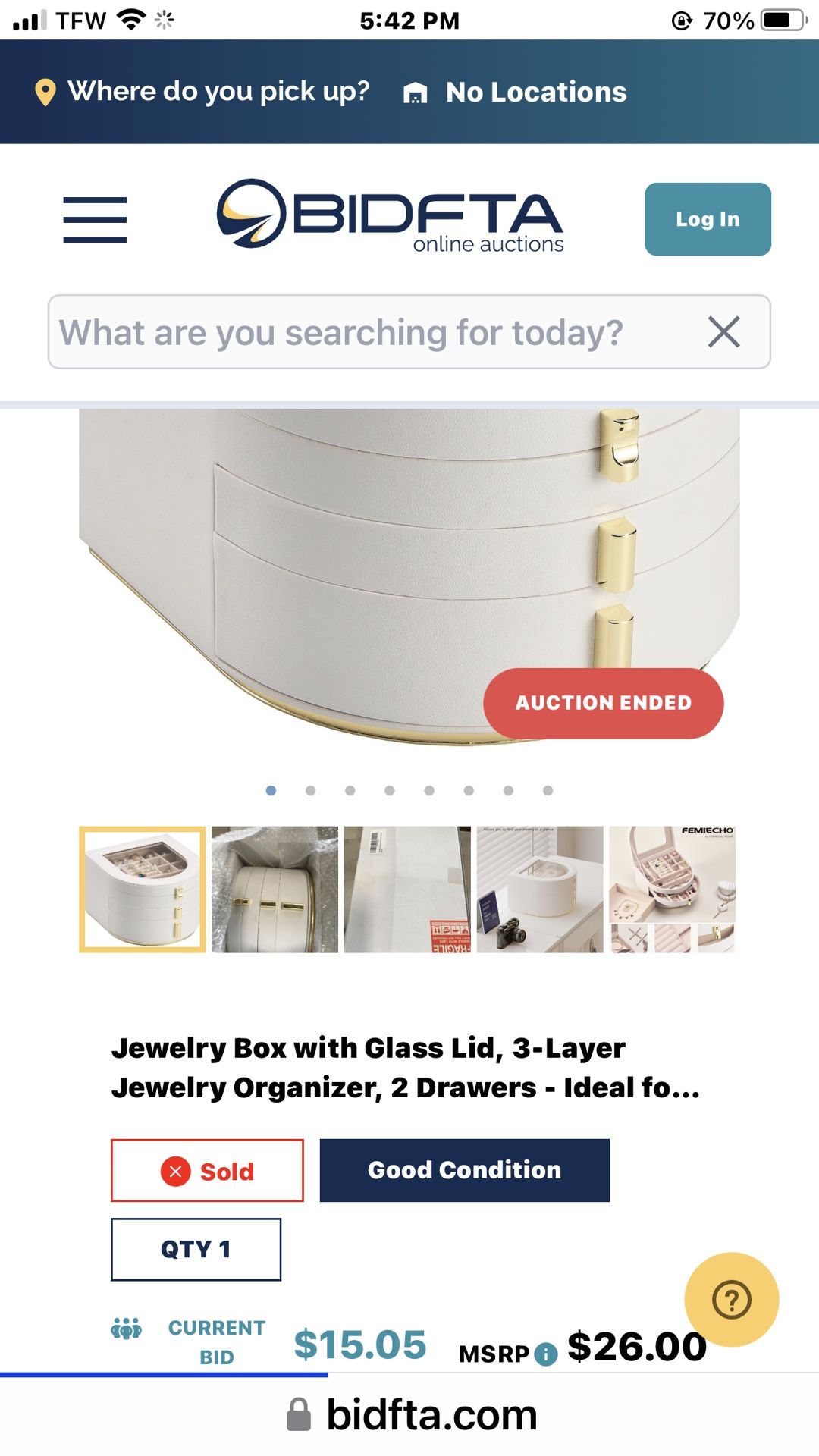Open the FEMIECHO collage thumbnail

coord(672,889)
